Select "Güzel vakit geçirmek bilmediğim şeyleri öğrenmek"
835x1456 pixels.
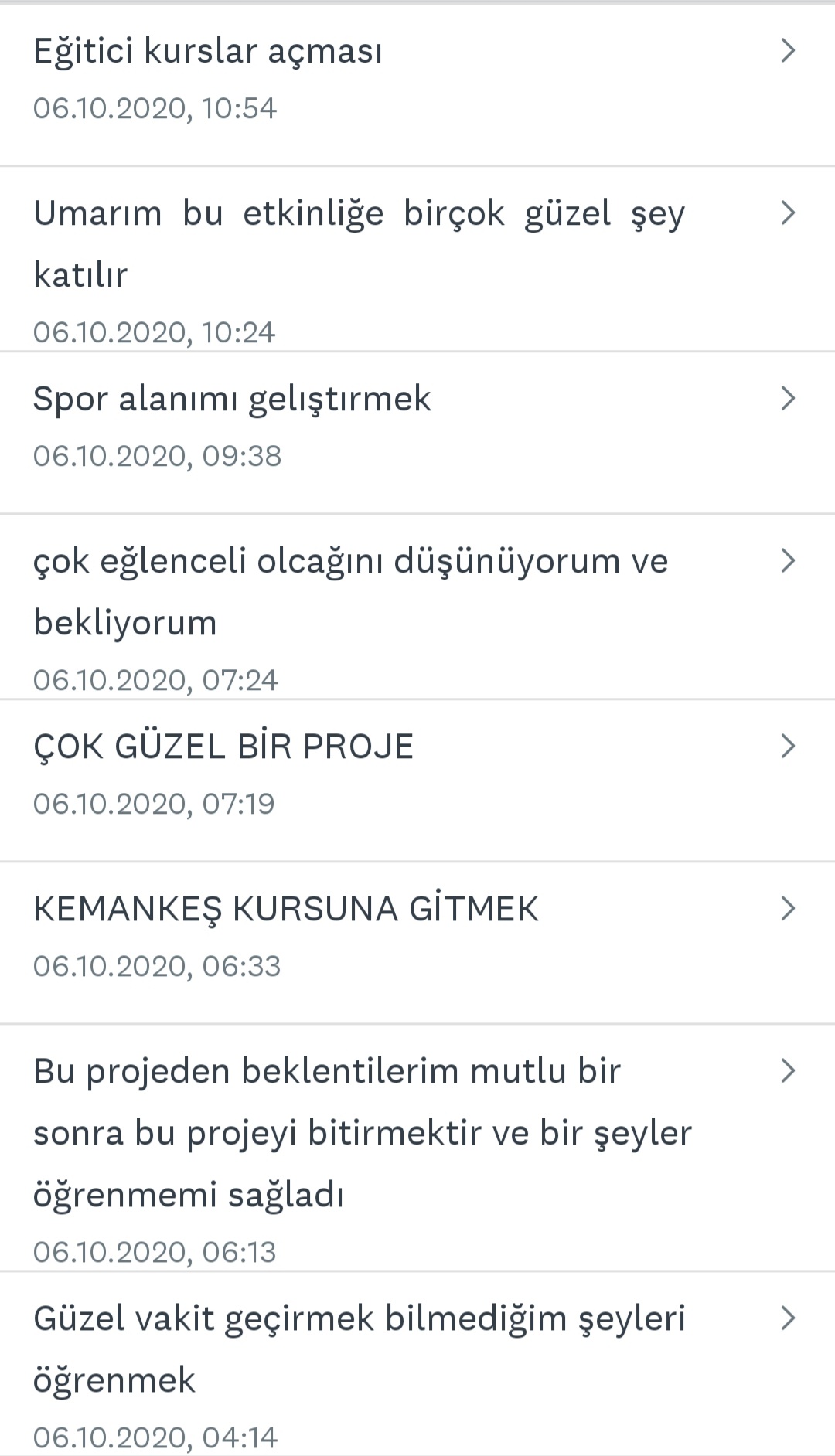pos(360,1349)
